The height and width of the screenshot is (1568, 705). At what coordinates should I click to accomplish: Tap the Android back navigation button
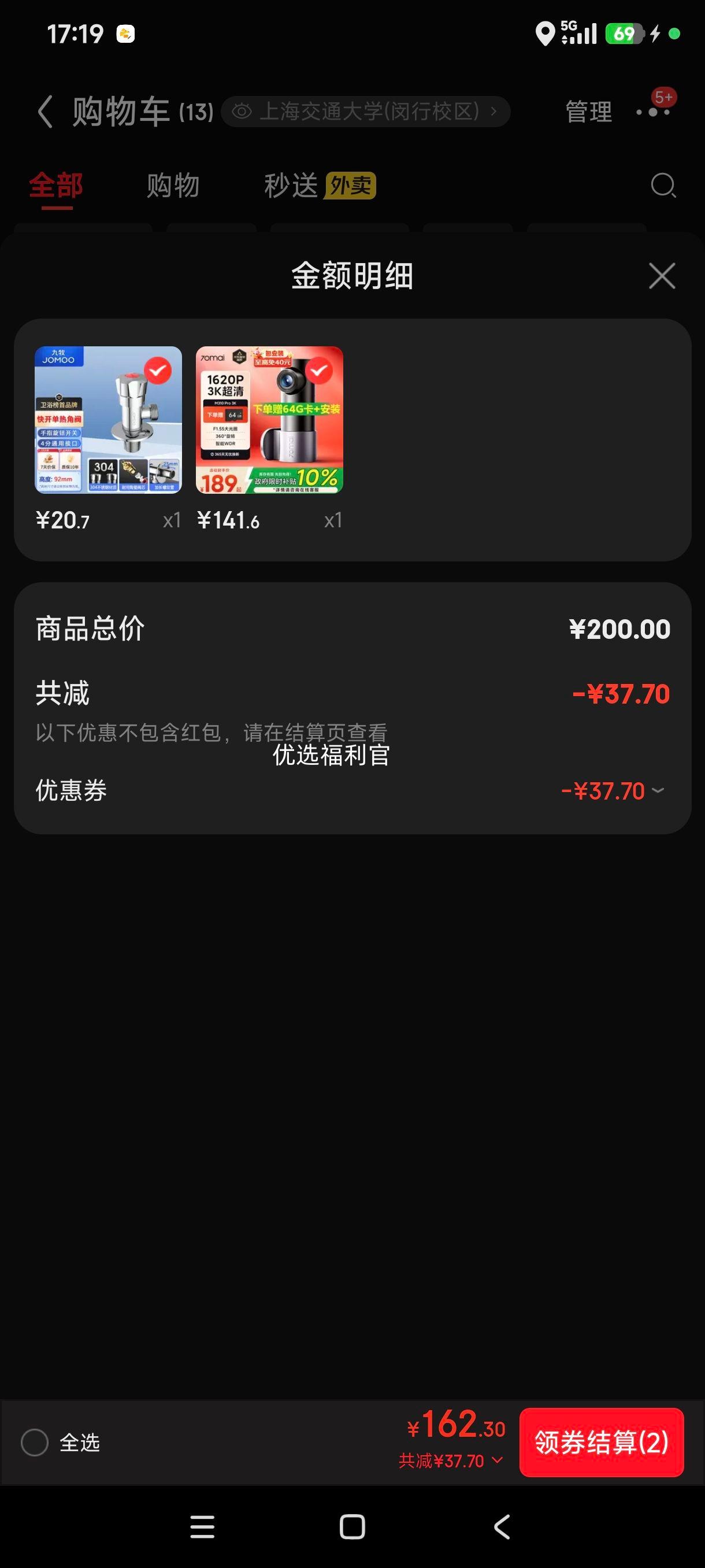tap(500, 1527)
